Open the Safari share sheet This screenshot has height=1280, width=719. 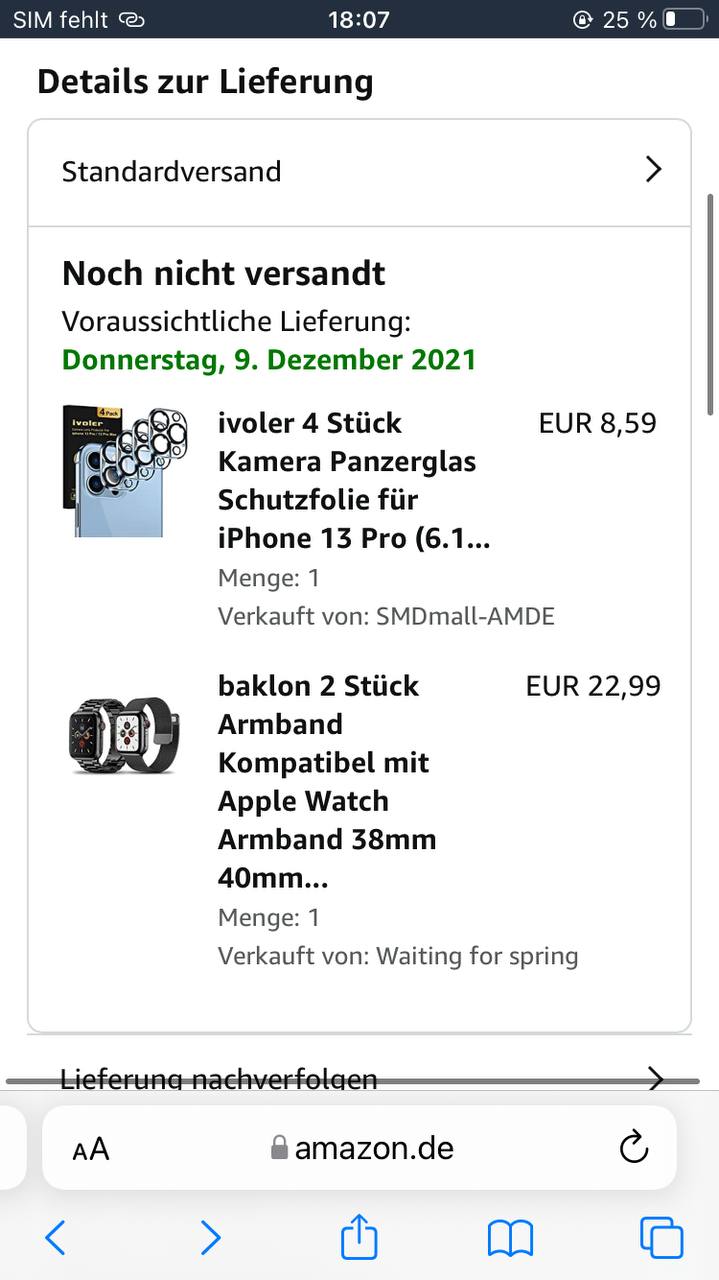pos(359,1238)
